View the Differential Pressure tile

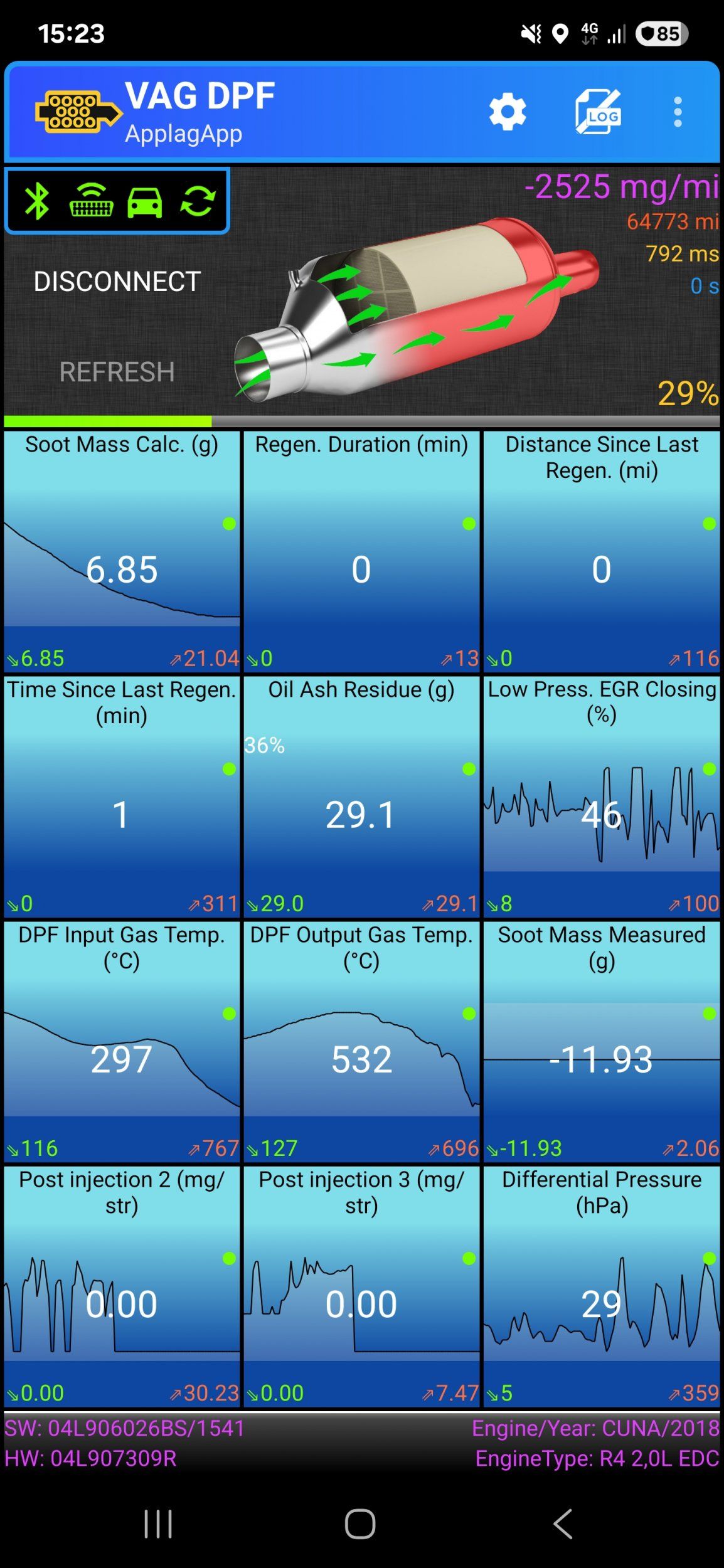[x=602, y=1286]
